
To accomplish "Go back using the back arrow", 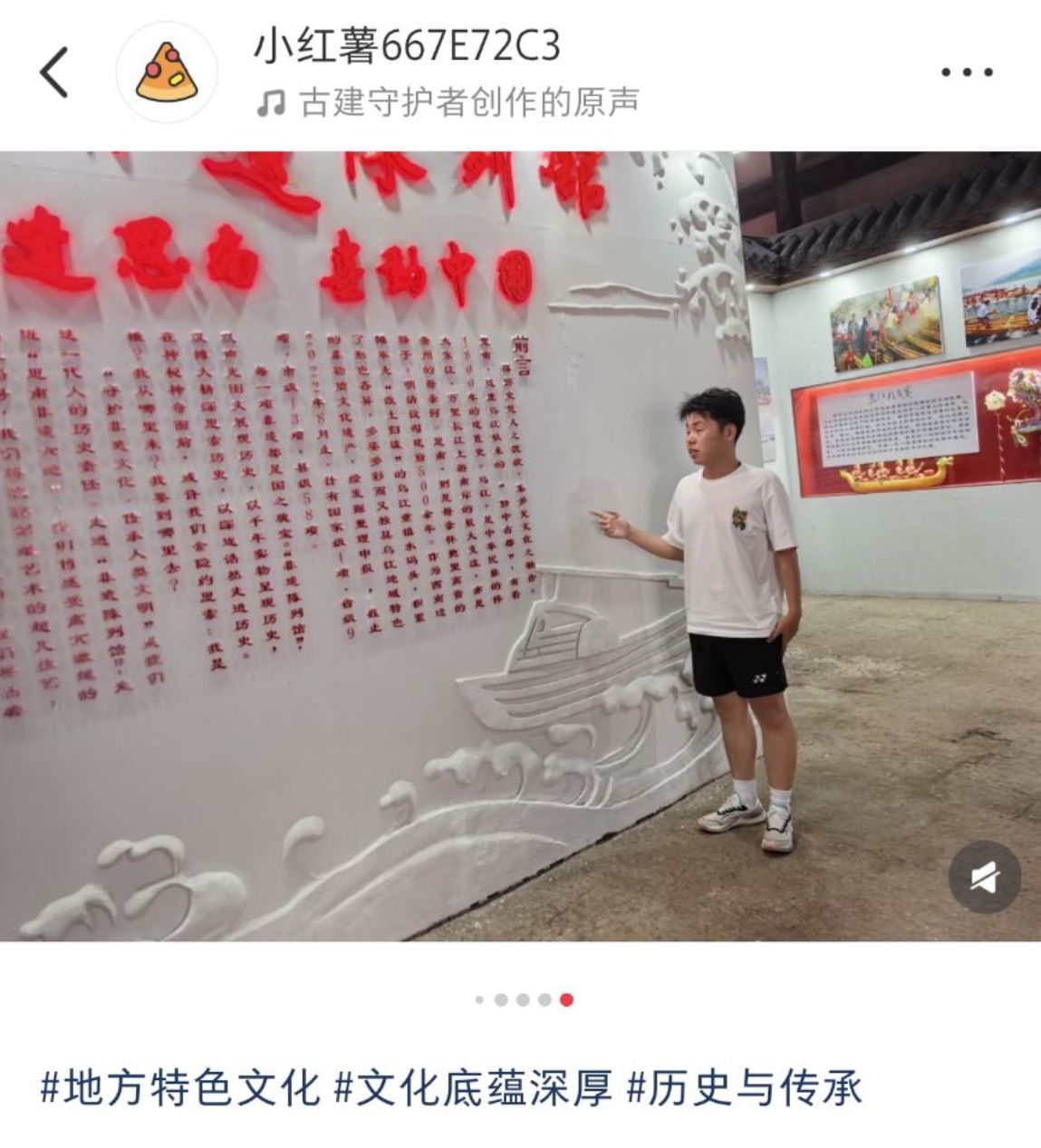I will click(x=54, y=72).
